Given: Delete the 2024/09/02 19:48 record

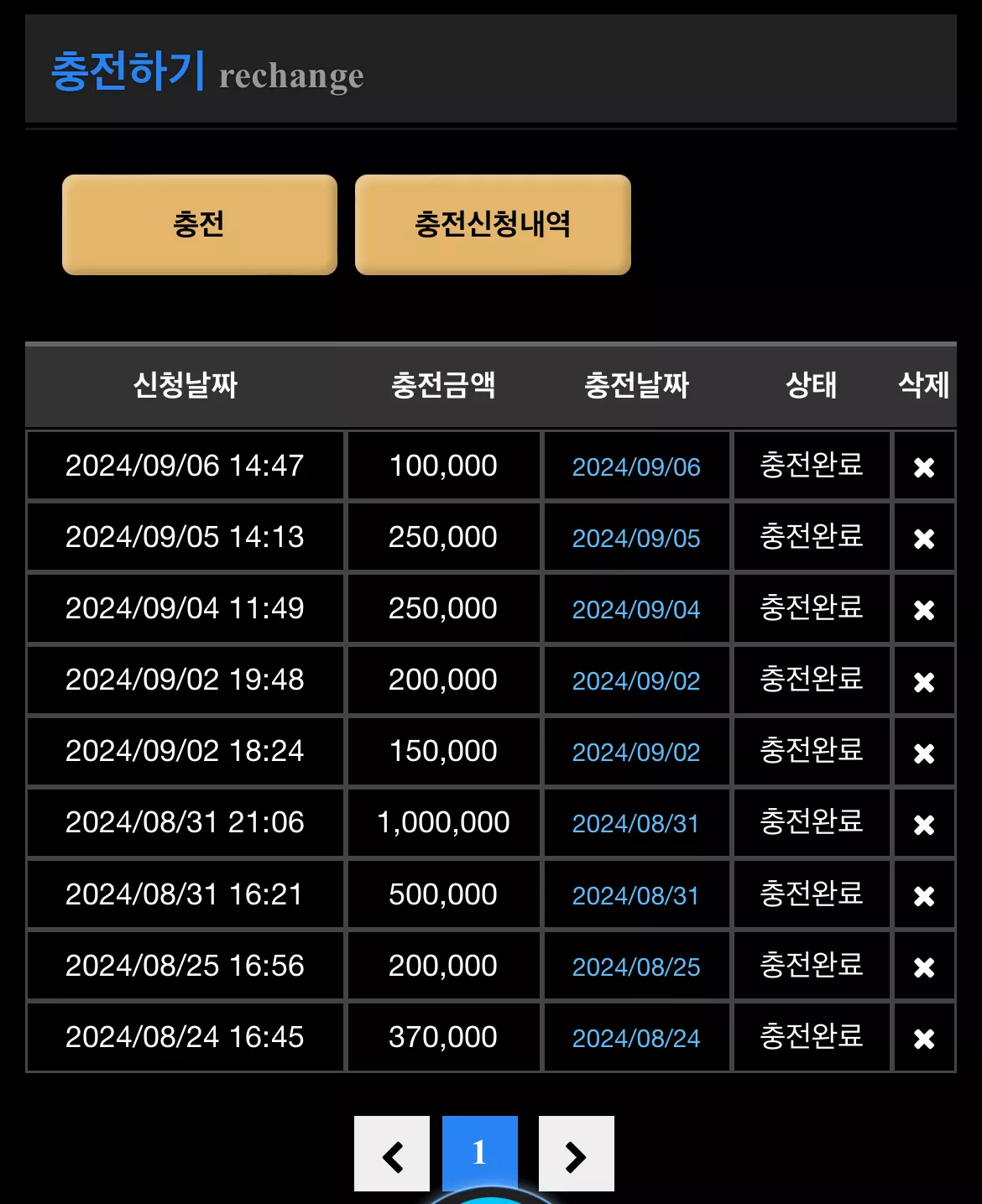Looking at the screenshot, I should tap(924, 682).
